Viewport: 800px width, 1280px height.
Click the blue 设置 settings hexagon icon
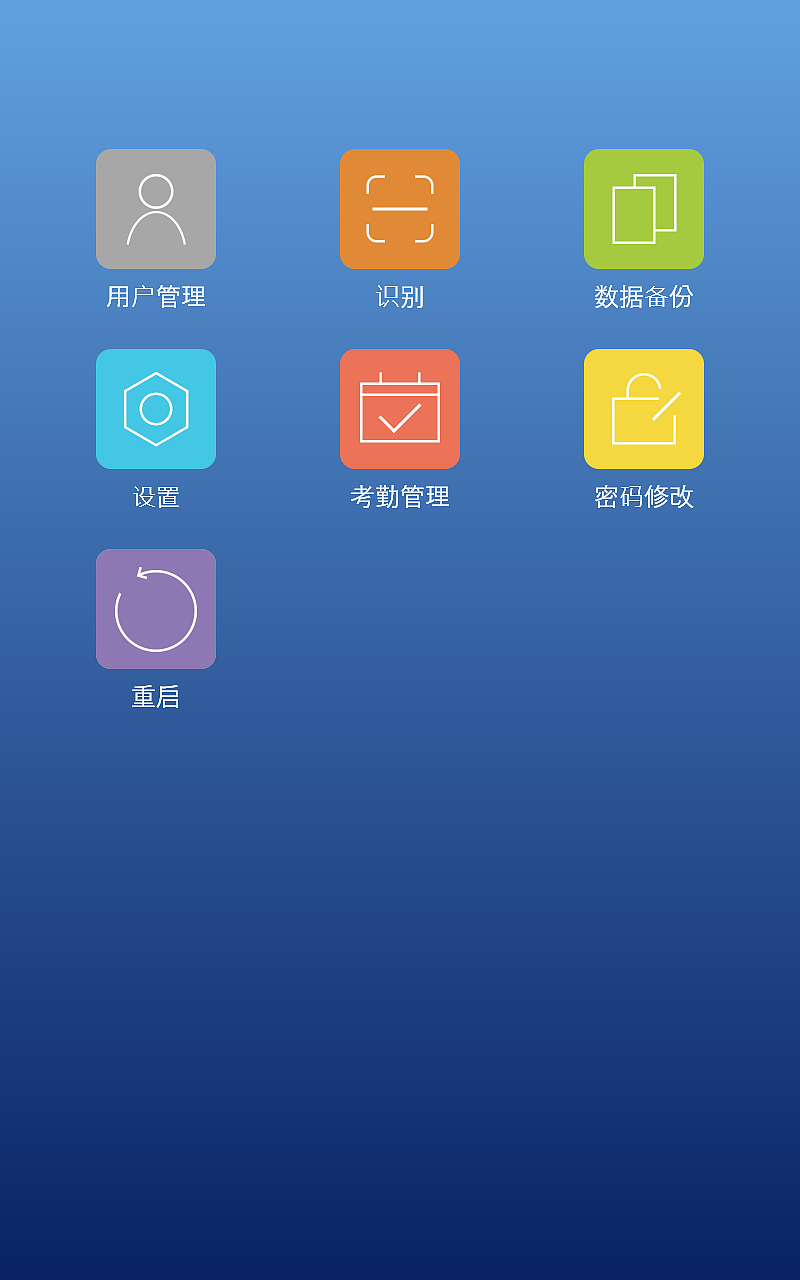155,408
